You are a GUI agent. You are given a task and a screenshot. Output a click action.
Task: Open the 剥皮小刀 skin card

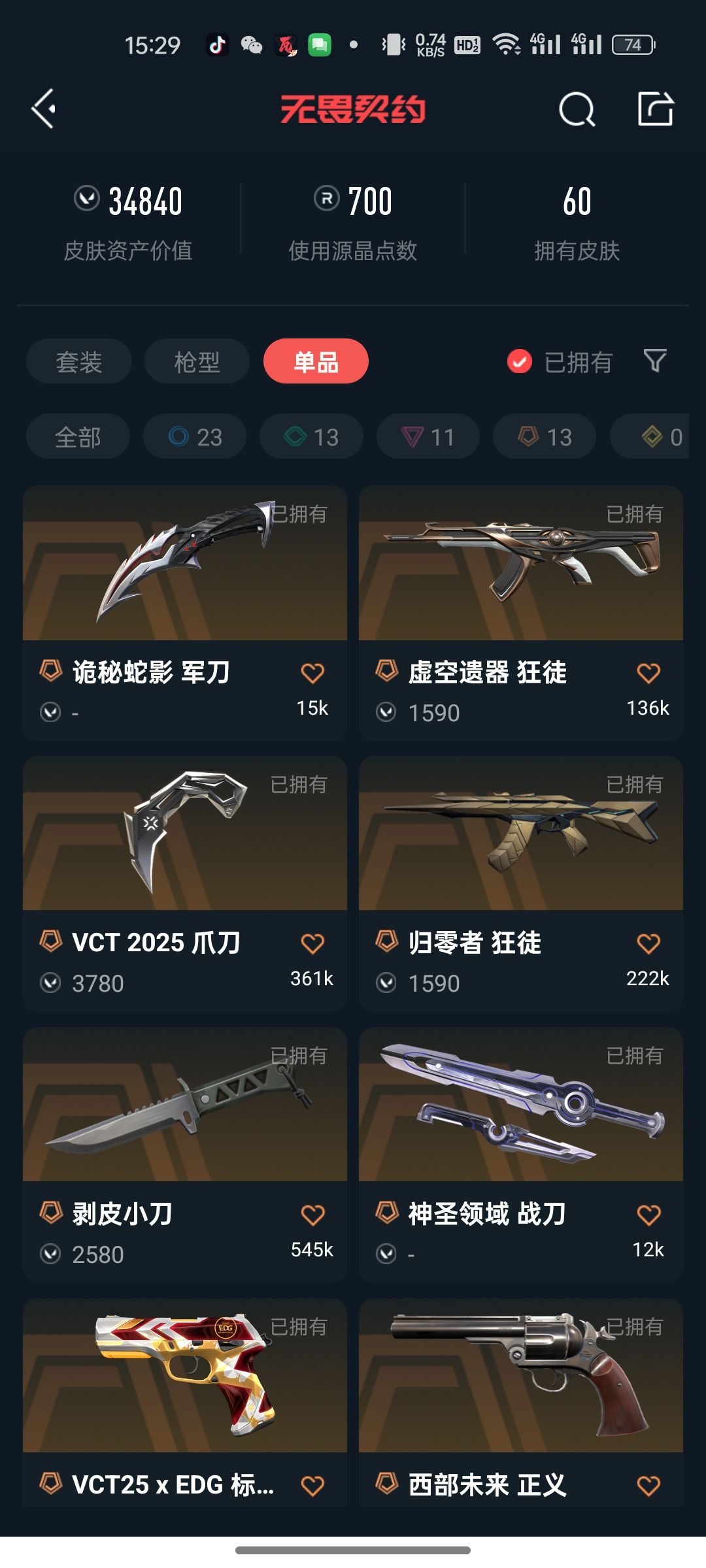[x=185, y=1155]
